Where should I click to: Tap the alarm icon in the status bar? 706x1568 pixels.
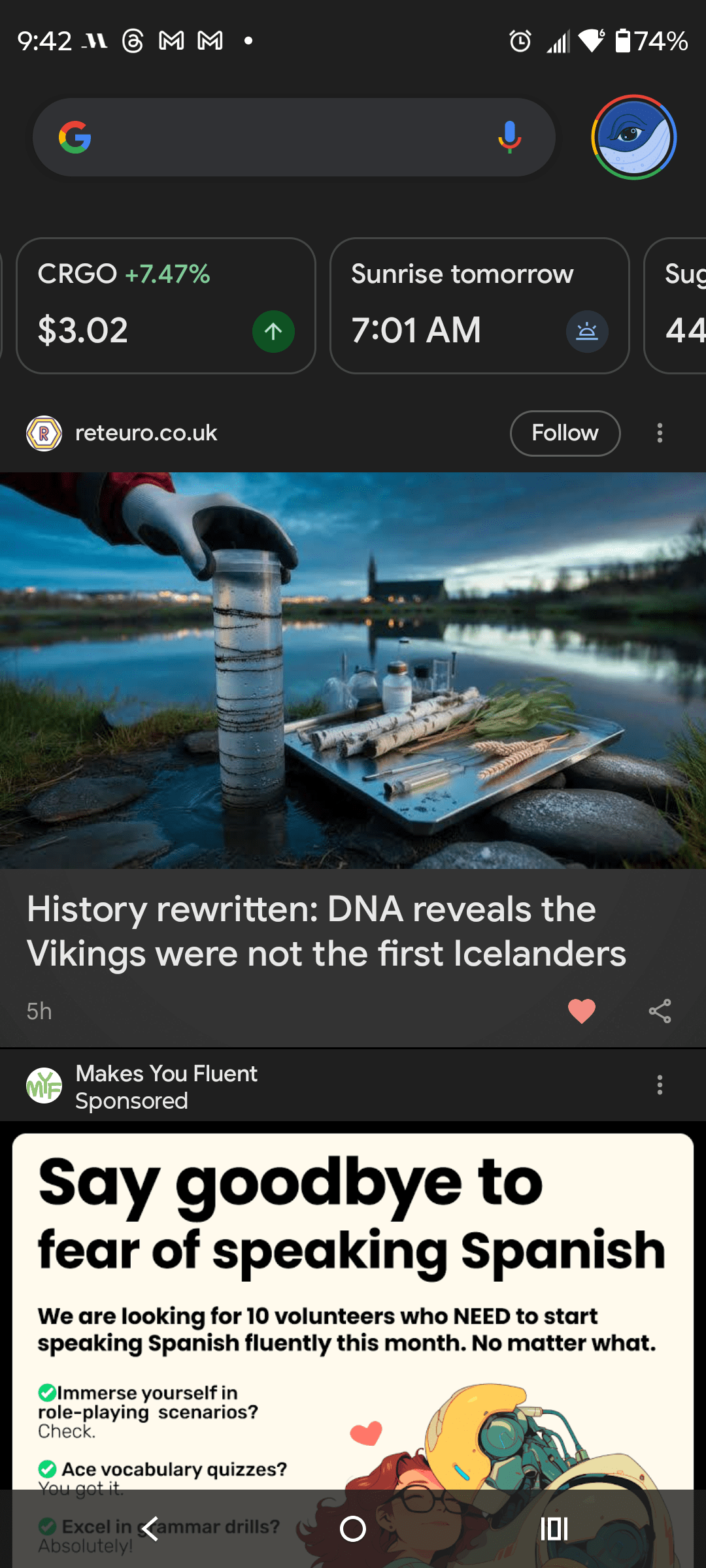click(x=518, y=41)
